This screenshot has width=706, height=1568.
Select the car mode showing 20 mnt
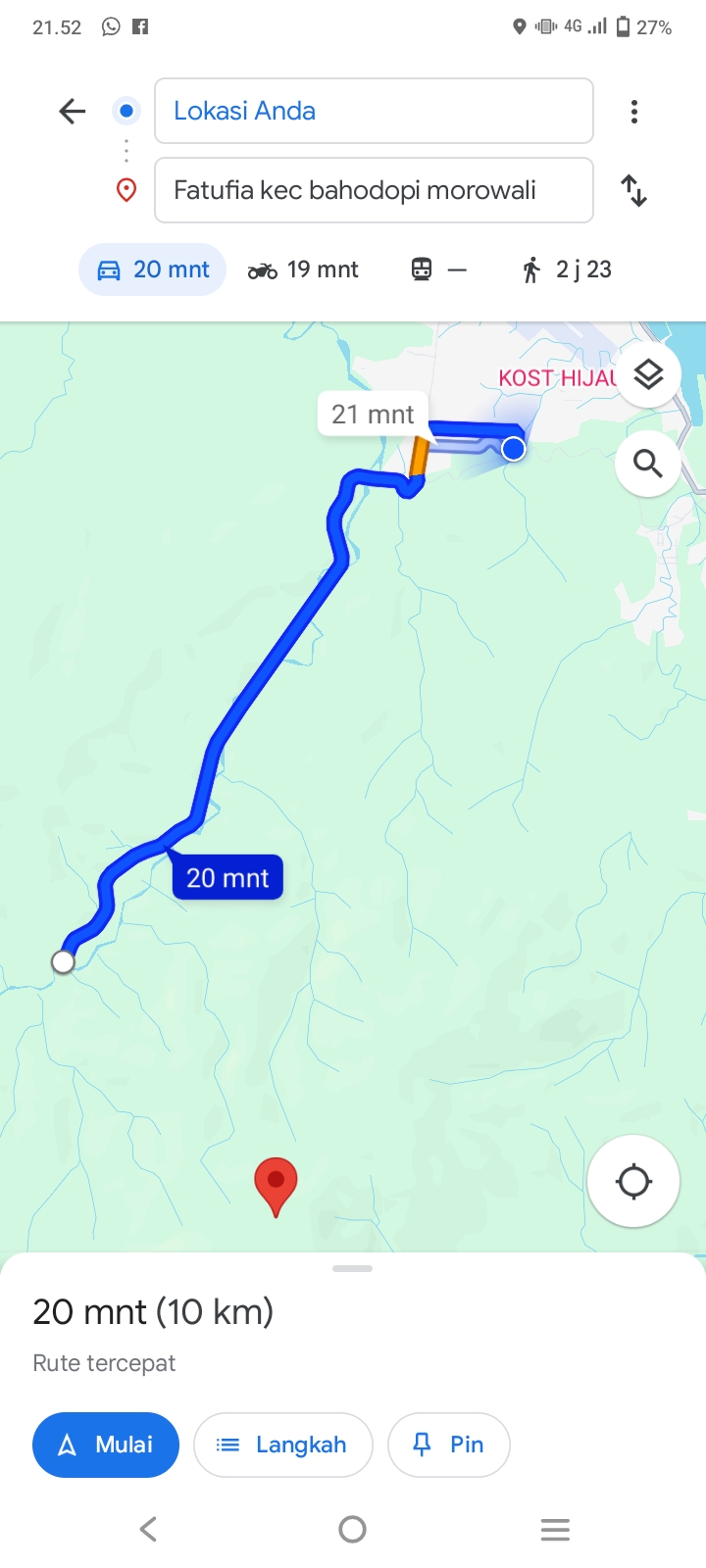click(152, 269)
